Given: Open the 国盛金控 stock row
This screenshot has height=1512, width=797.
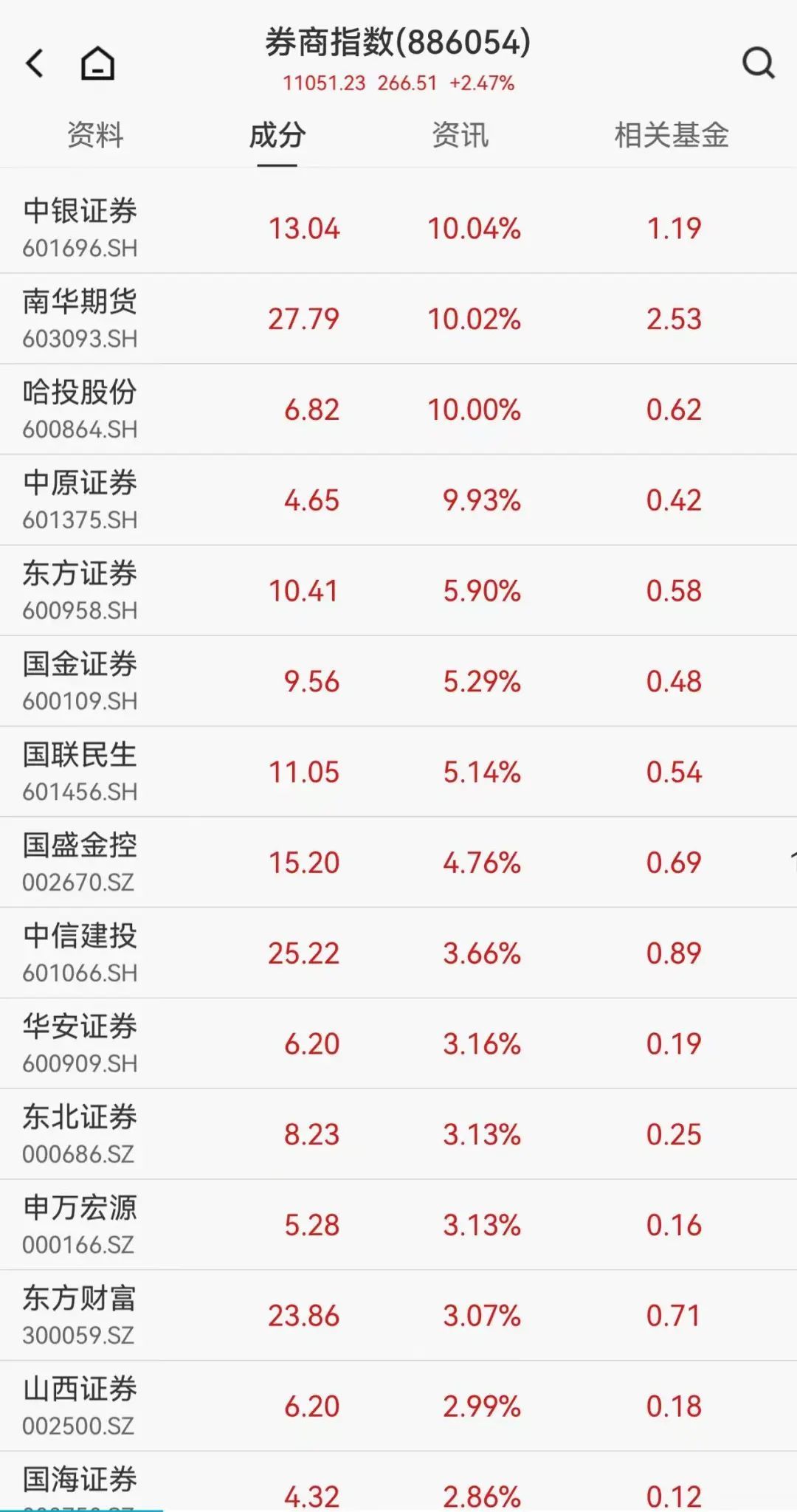Looking at the screenshot, I should tap(398, 863).
